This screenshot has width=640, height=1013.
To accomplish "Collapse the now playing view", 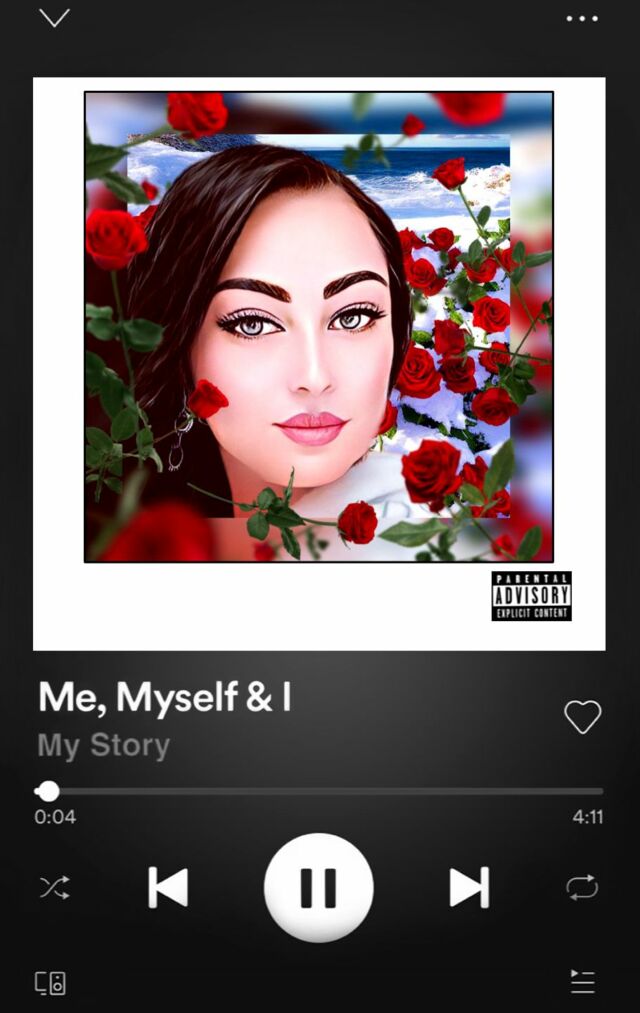I will (x=54, y=18).
